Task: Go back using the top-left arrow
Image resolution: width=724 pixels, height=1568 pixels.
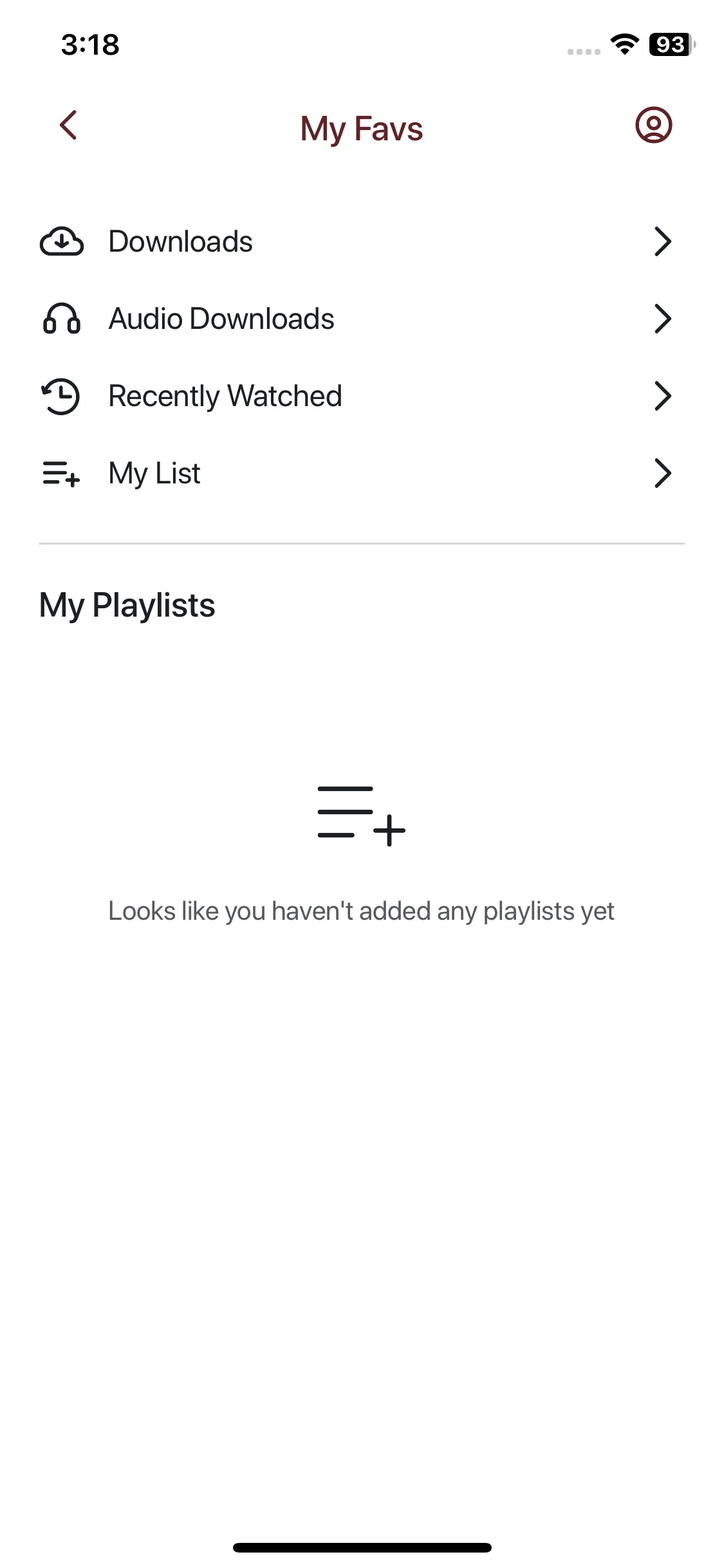Action: (69, 125)
